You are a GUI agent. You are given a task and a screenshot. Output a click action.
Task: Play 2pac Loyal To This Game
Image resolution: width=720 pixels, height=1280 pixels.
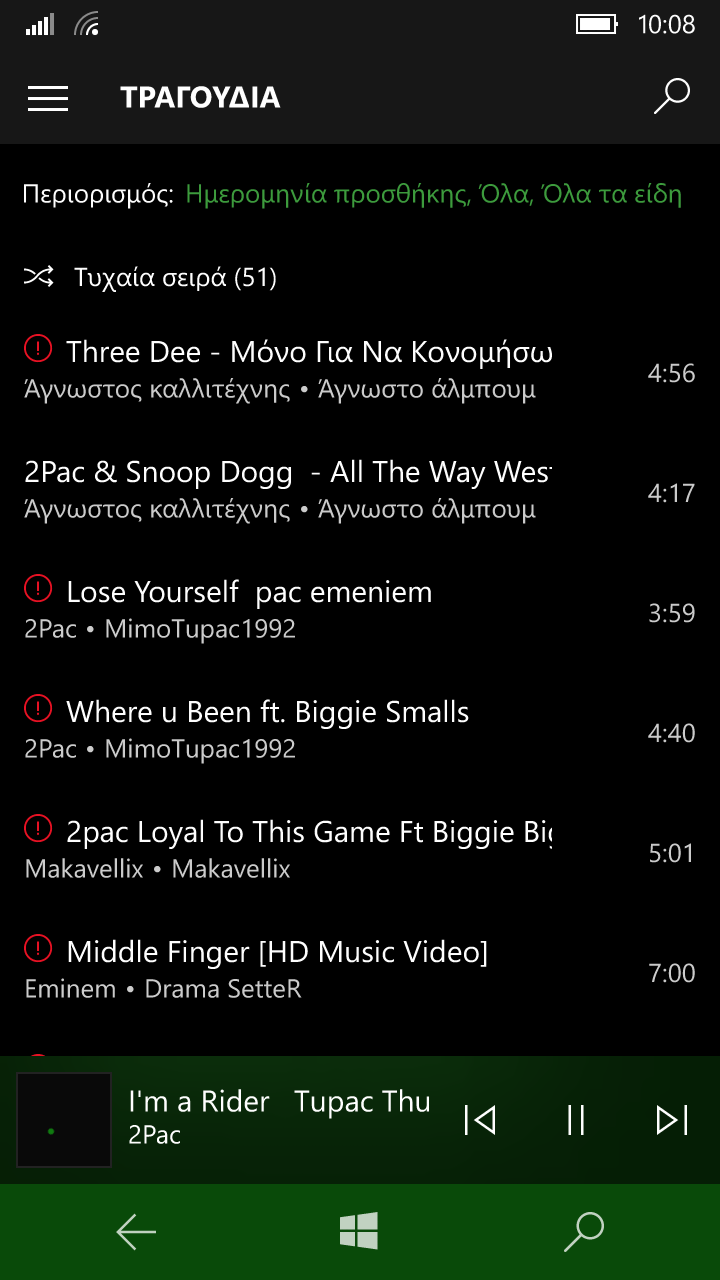[x=360, y=852]
